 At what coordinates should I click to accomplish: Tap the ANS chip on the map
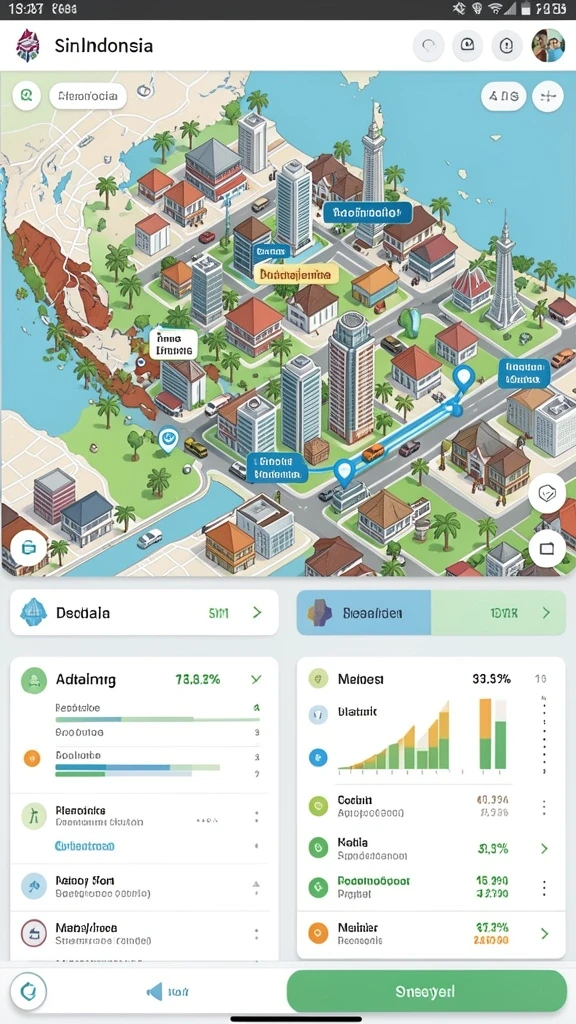click(504, 97)
